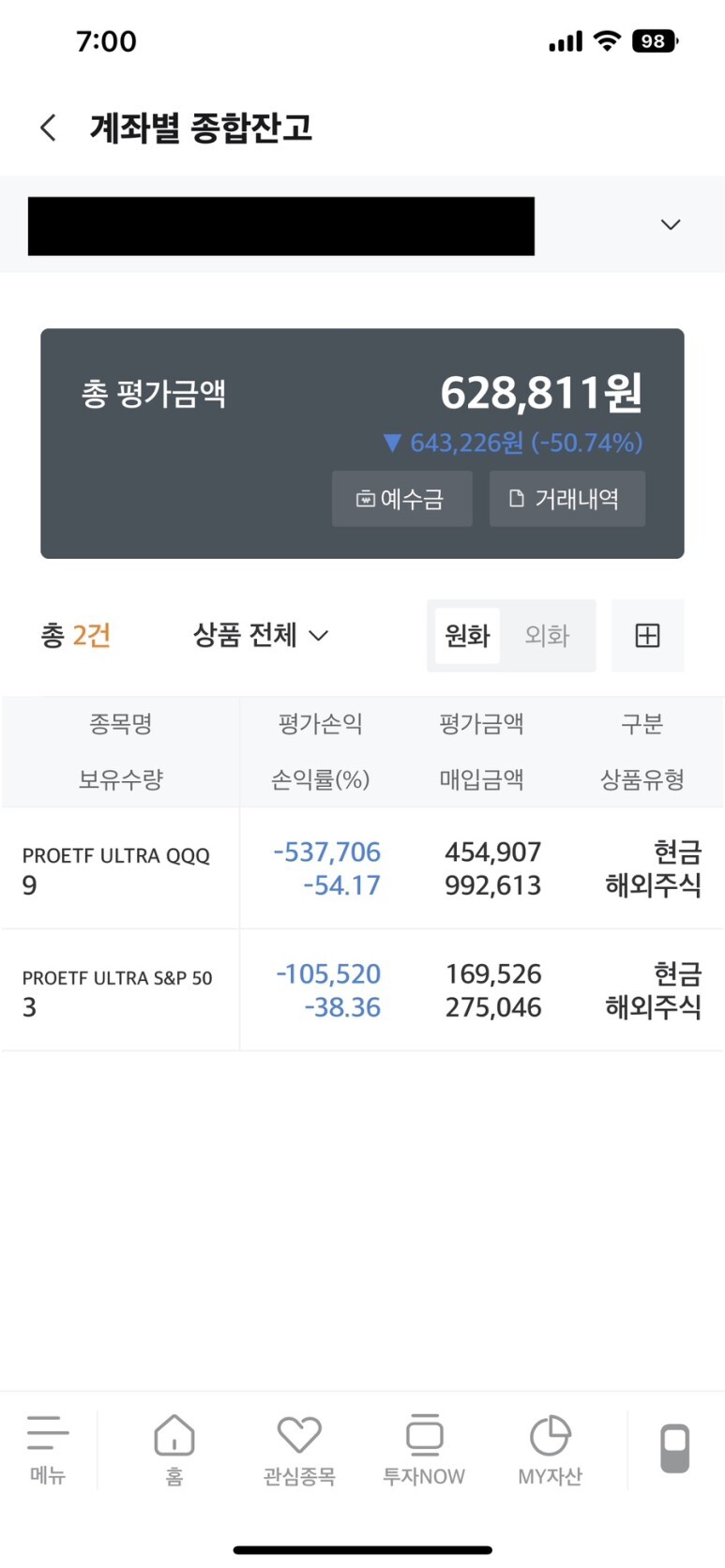Go back from 계좌별 종합잔고
The height and width of the screenshot is (1568, 725).
(x=49, y=128)
